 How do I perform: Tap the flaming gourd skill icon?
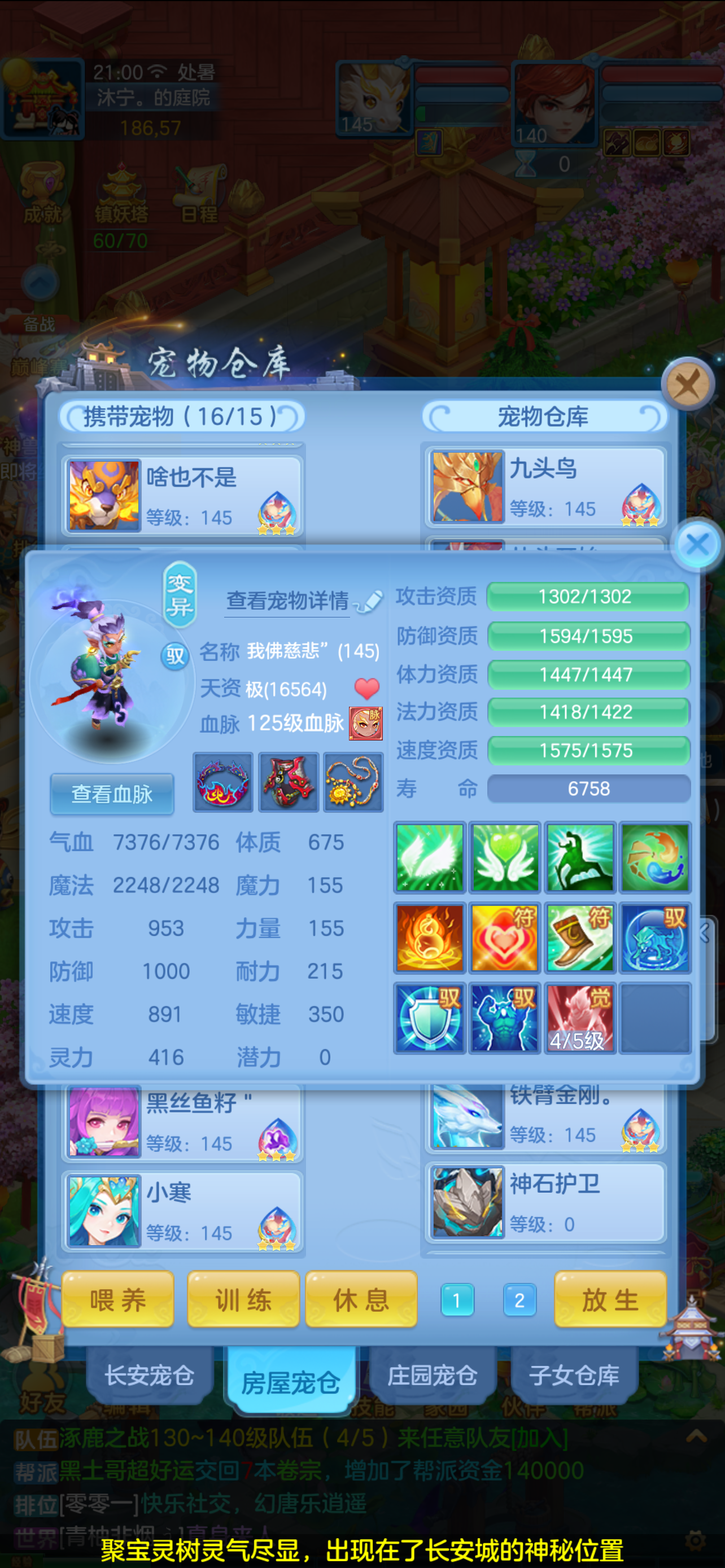(430, 938)
